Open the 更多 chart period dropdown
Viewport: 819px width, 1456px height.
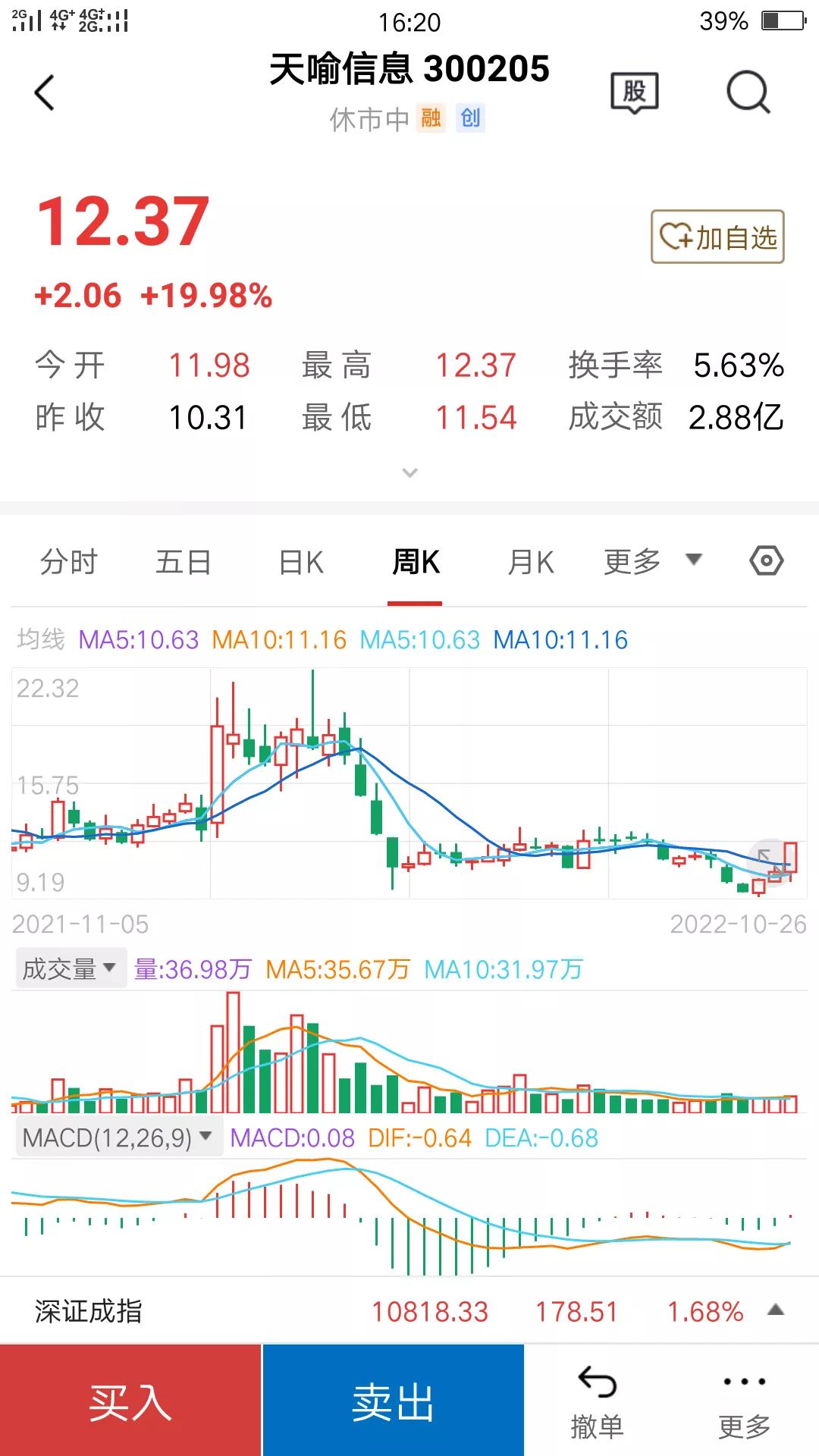tap(652, 562)
